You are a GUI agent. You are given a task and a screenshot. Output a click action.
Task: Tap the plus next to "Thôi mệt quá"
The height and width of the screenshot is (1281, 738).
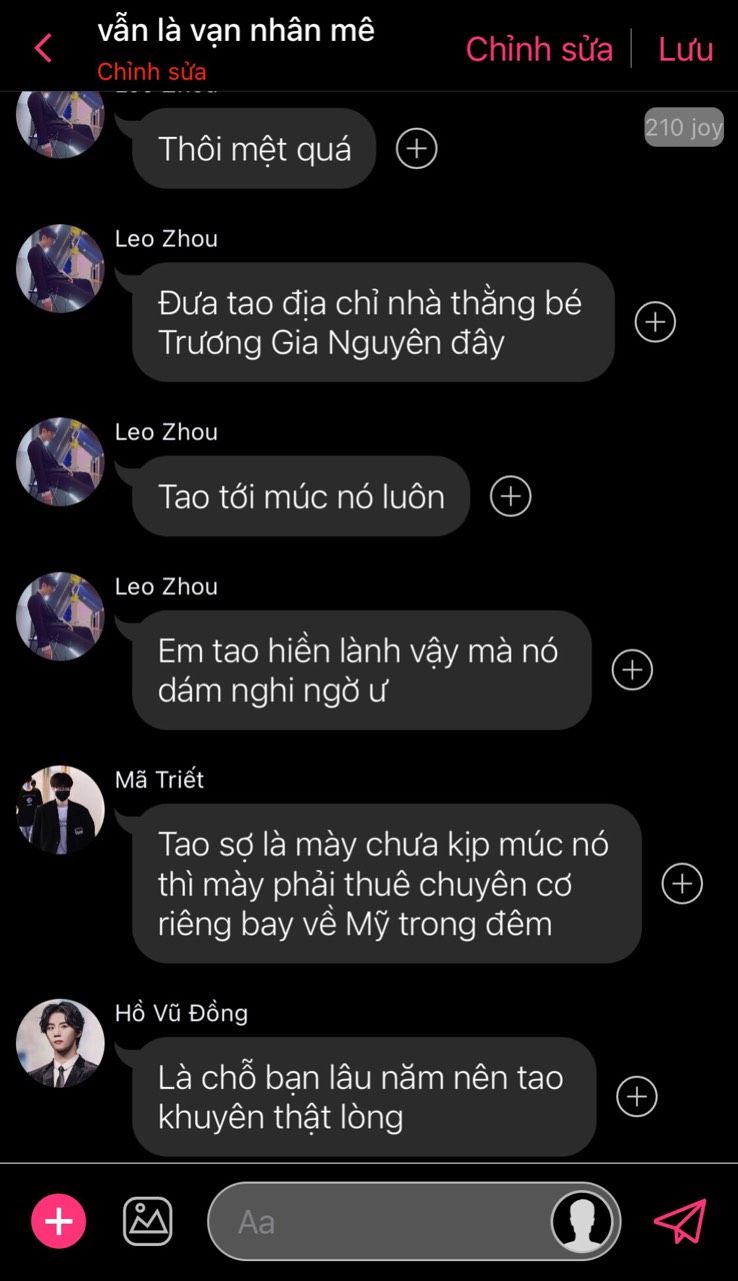tap(417, 149)
